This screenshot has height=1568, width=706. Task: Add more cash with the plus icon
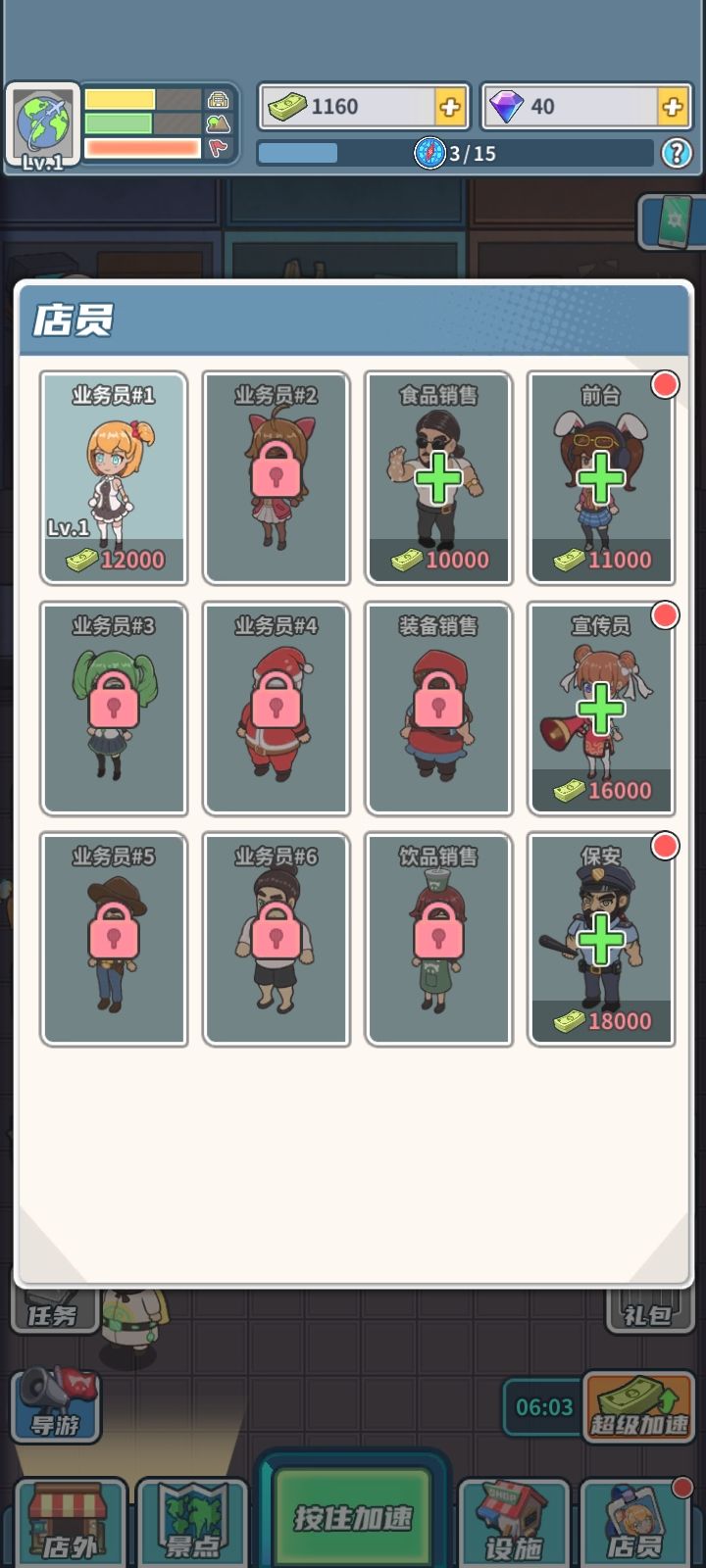tap(449, 107)
